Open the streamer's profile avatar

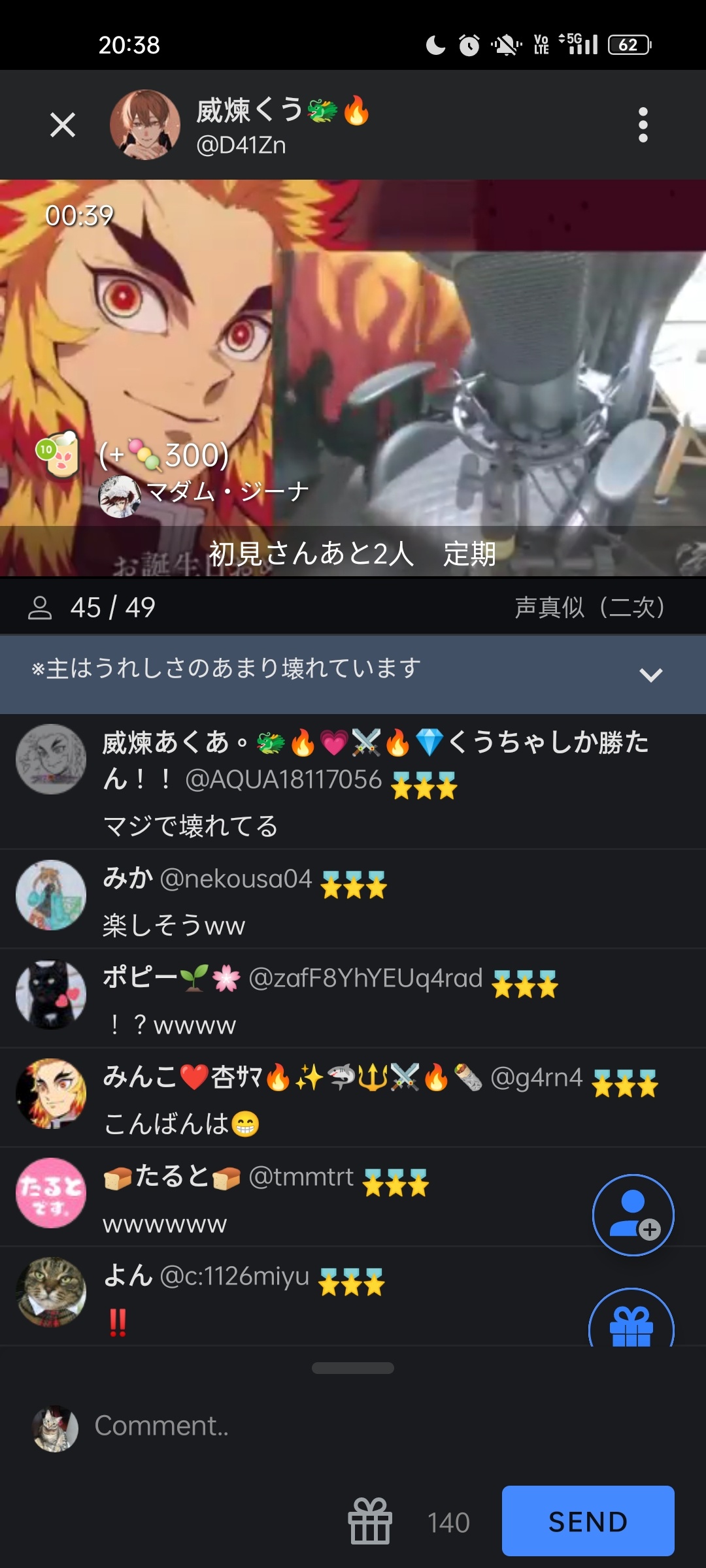tap(144, 125)
